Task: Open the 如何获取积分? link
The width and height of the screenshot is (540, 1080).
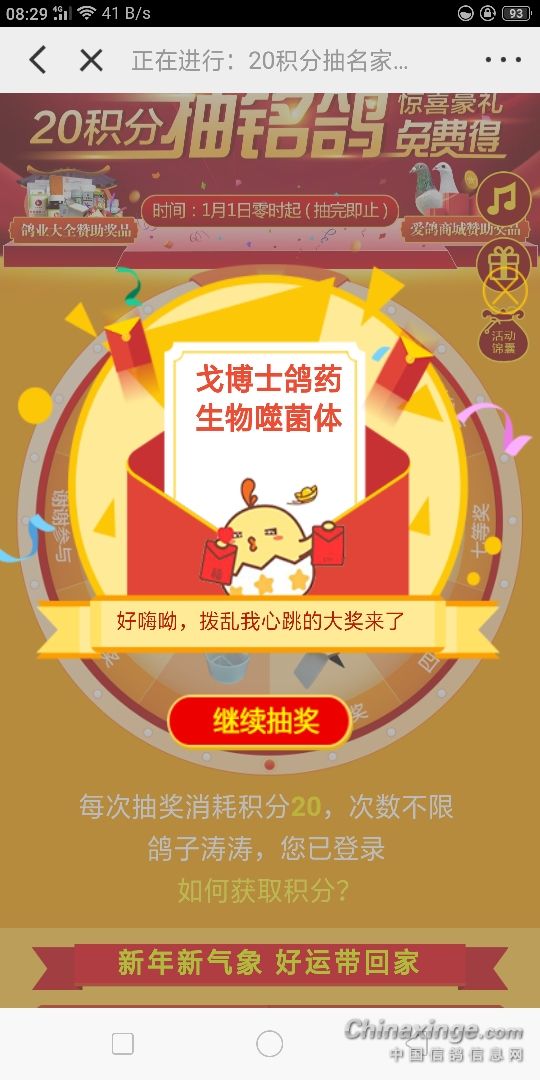Action: 264,890
